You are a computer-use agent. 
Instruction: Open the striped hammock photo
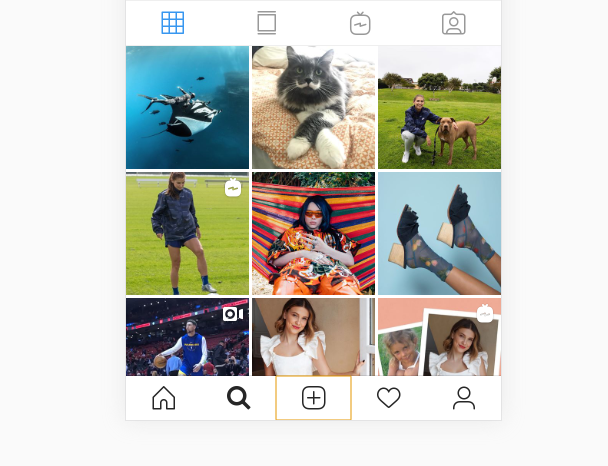[313, 233]
